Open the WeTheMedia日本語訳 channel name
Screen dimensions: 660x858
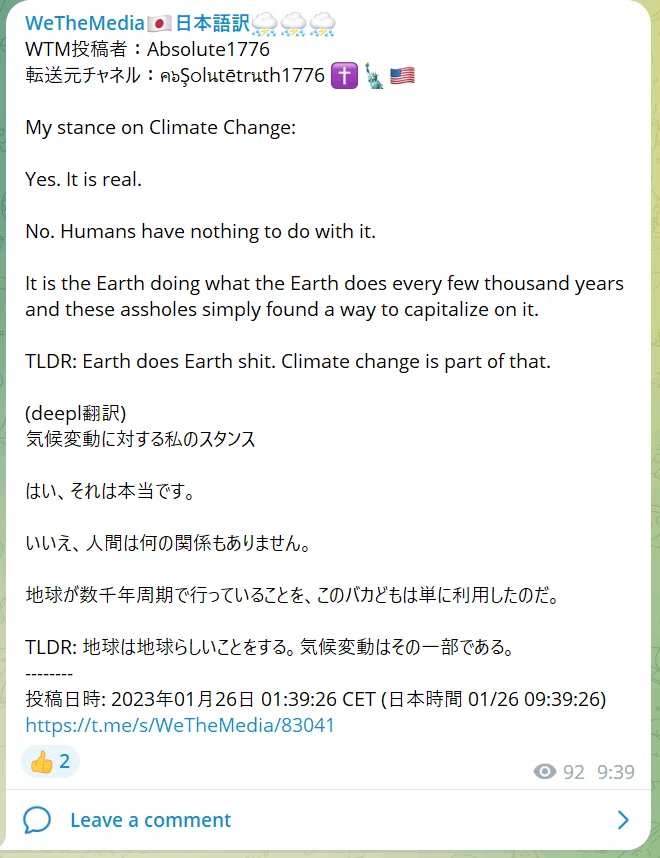coord(180,23)
